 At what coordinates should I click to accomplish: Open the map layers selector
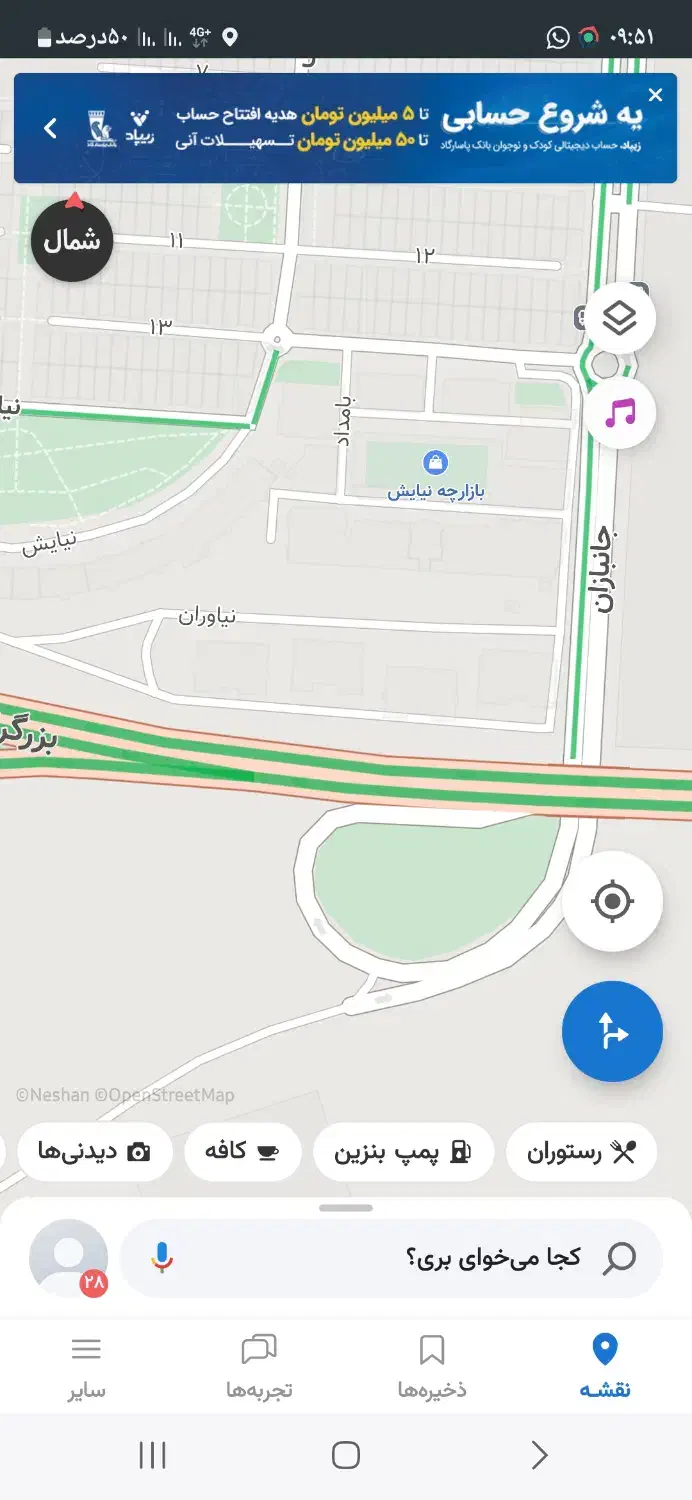tap(620, 319)
